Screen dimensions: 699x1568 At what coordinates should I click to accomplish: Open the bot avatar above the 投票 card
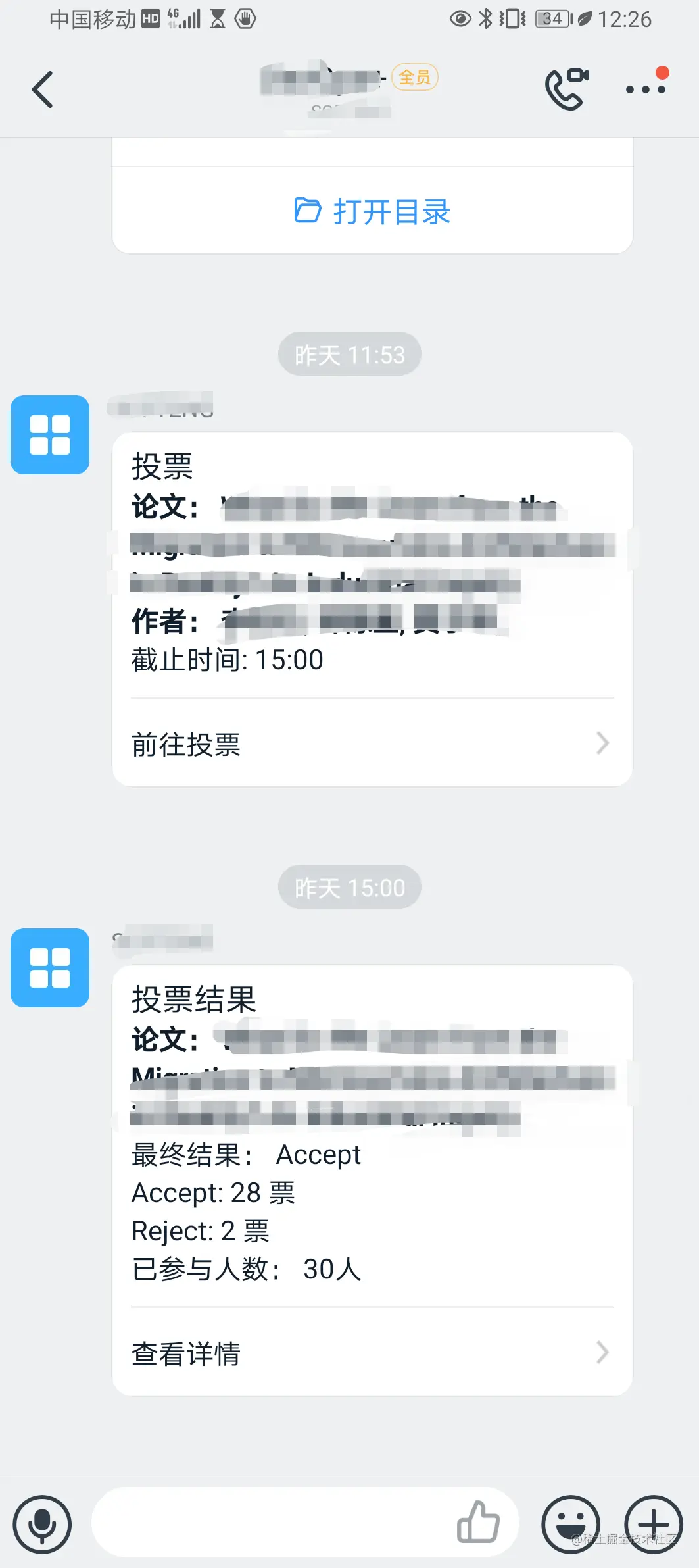(x=50, y=435)
